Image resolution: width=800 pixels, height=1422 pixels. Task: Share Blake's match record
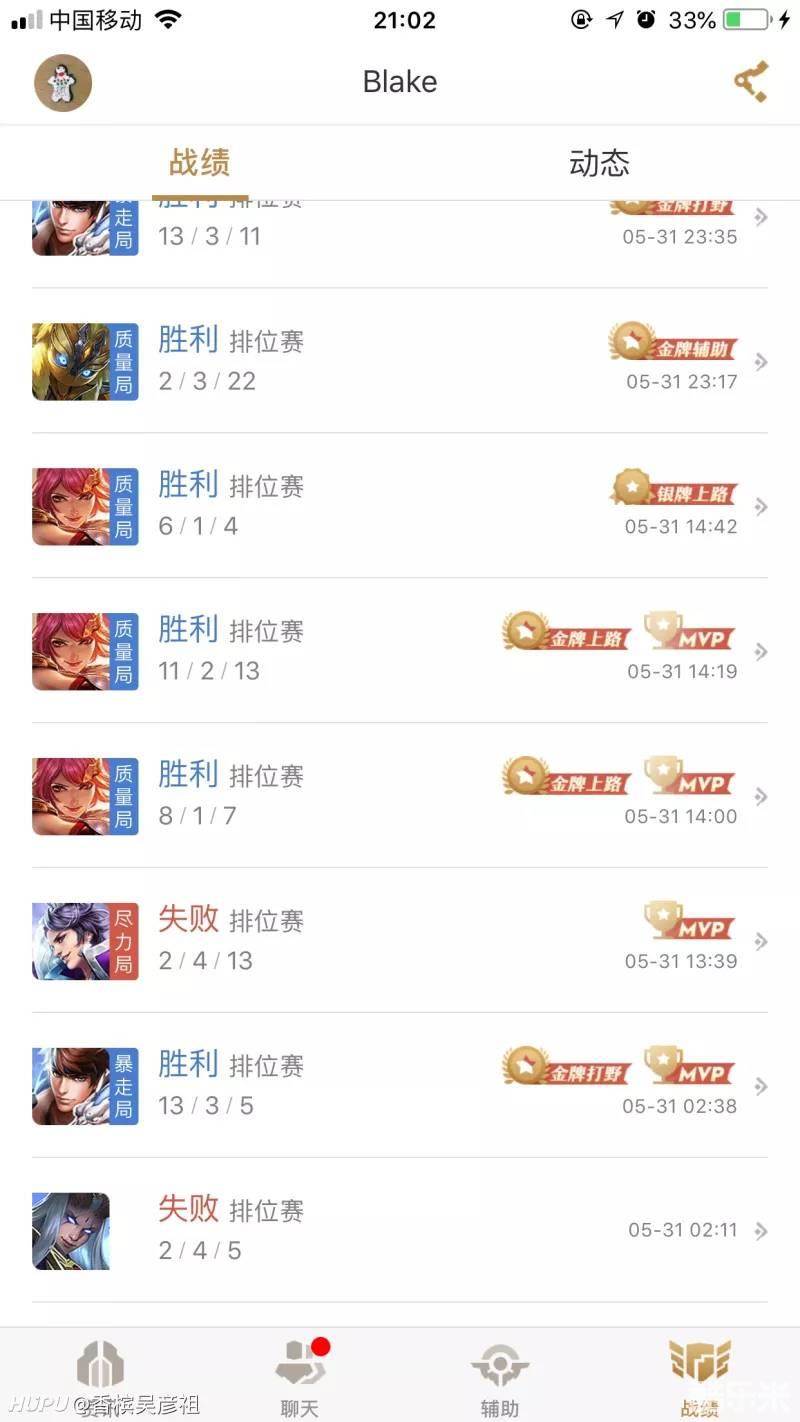pos(750,82)
